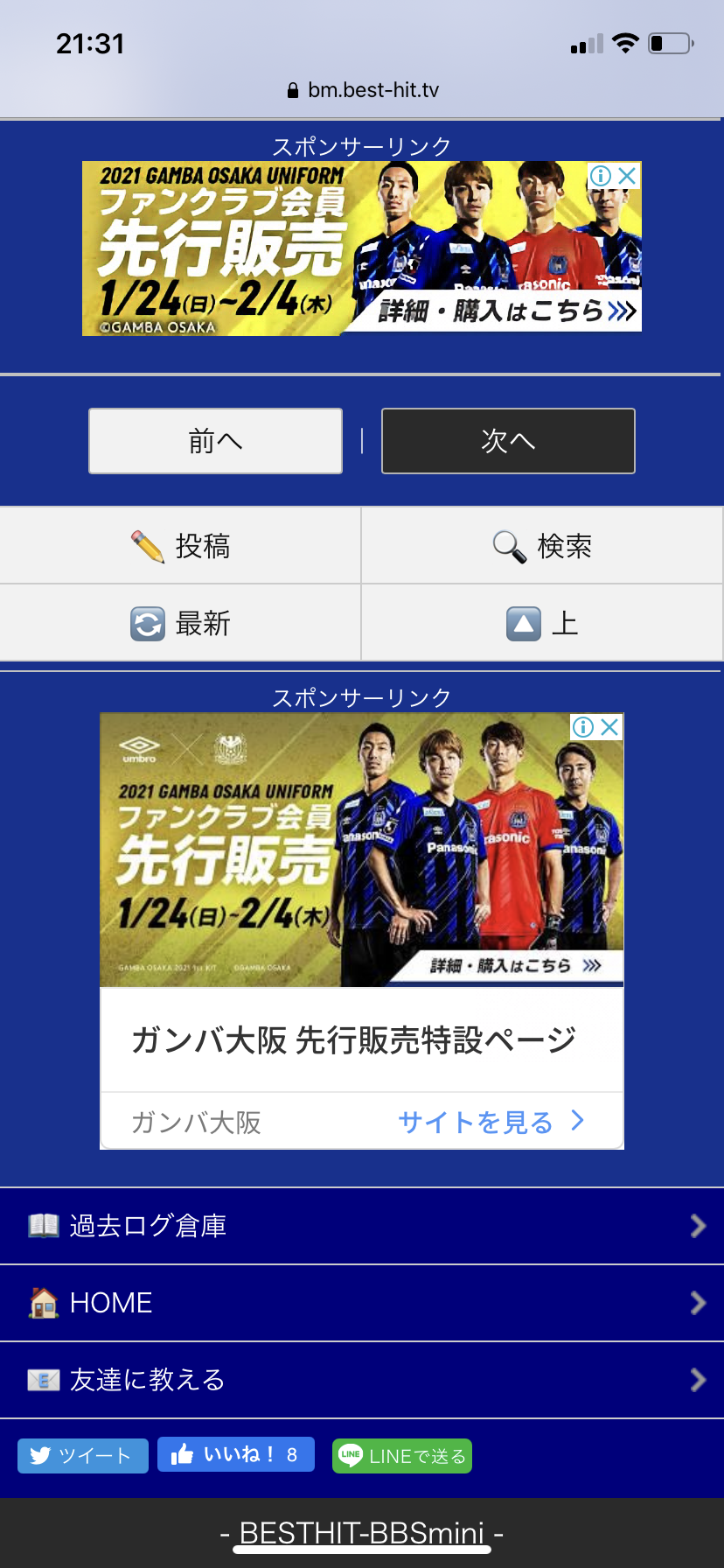The image size is (724, 1568).
Task: Select 友達に教える to tell a friend
Action: click(x=362, y=1380)
